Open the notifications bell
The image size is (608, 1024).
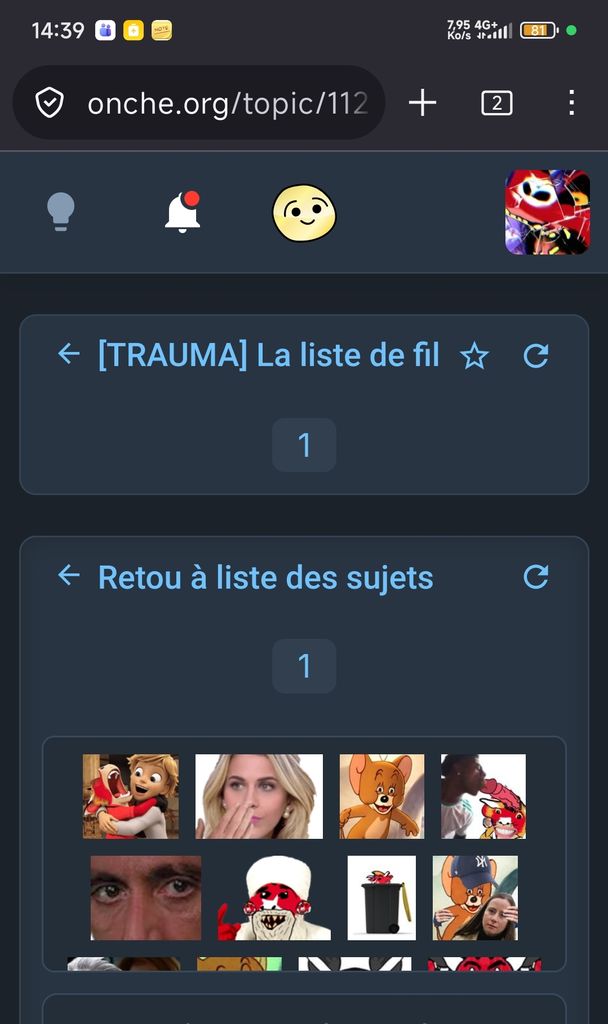[182, 212]
